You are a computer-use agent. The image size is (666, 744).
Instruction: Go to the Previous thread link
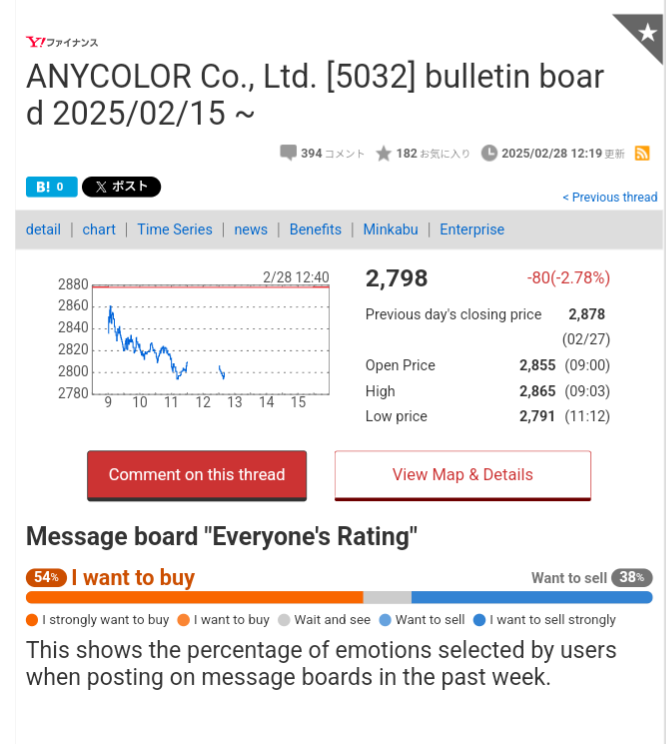click(x=610, y=197)
